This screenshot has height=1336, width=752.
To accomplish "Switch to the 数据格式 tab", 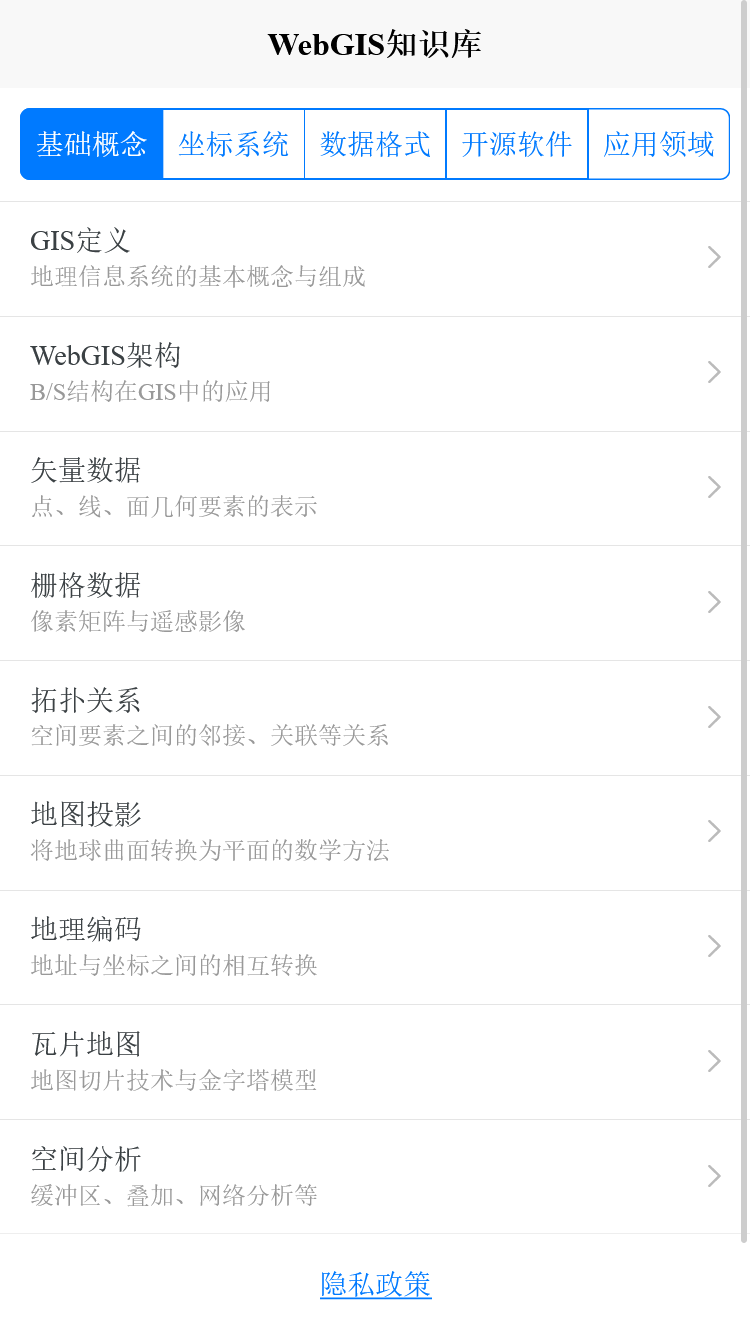I will coord(375,144).
